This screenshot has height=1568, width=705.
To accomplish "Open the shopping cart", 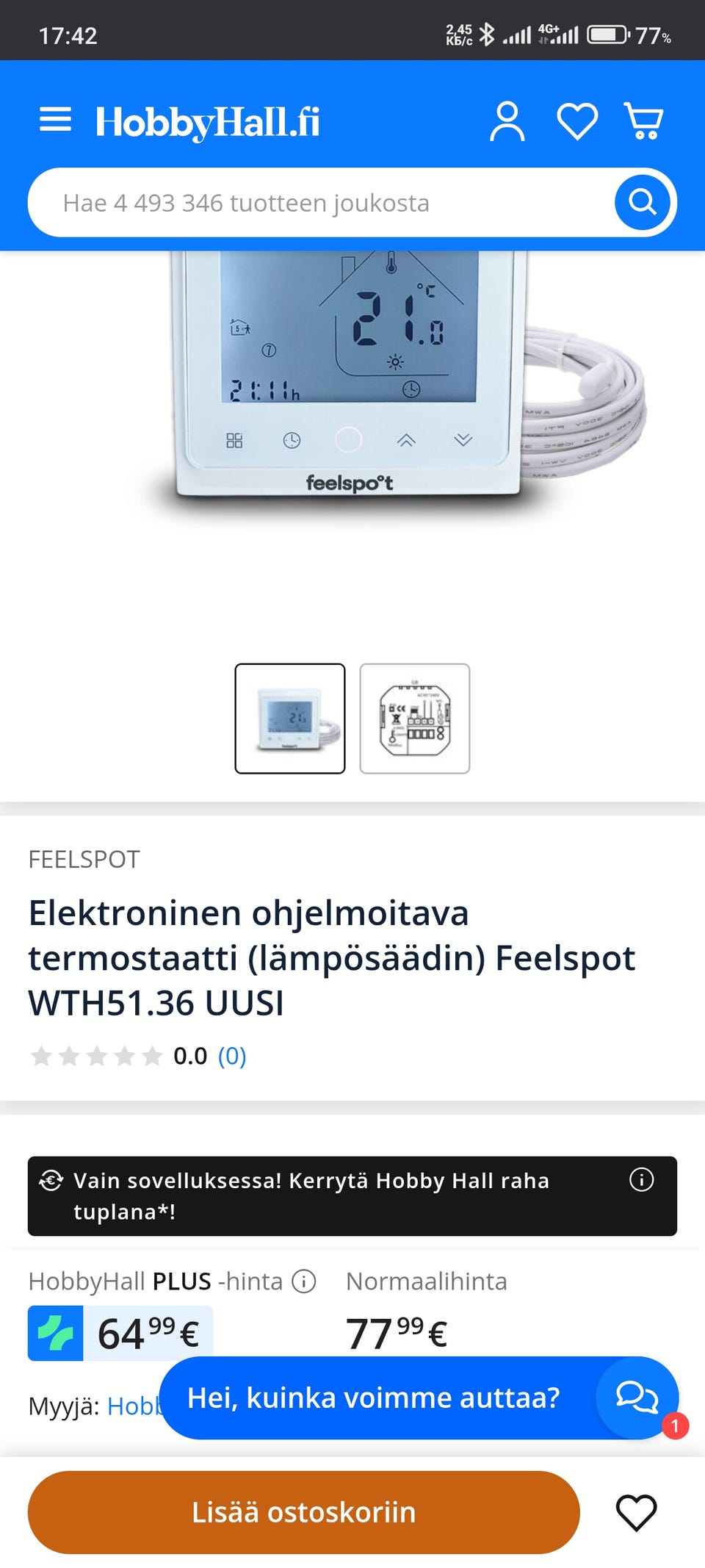I will pyautogui.click(x=644, y=121).
